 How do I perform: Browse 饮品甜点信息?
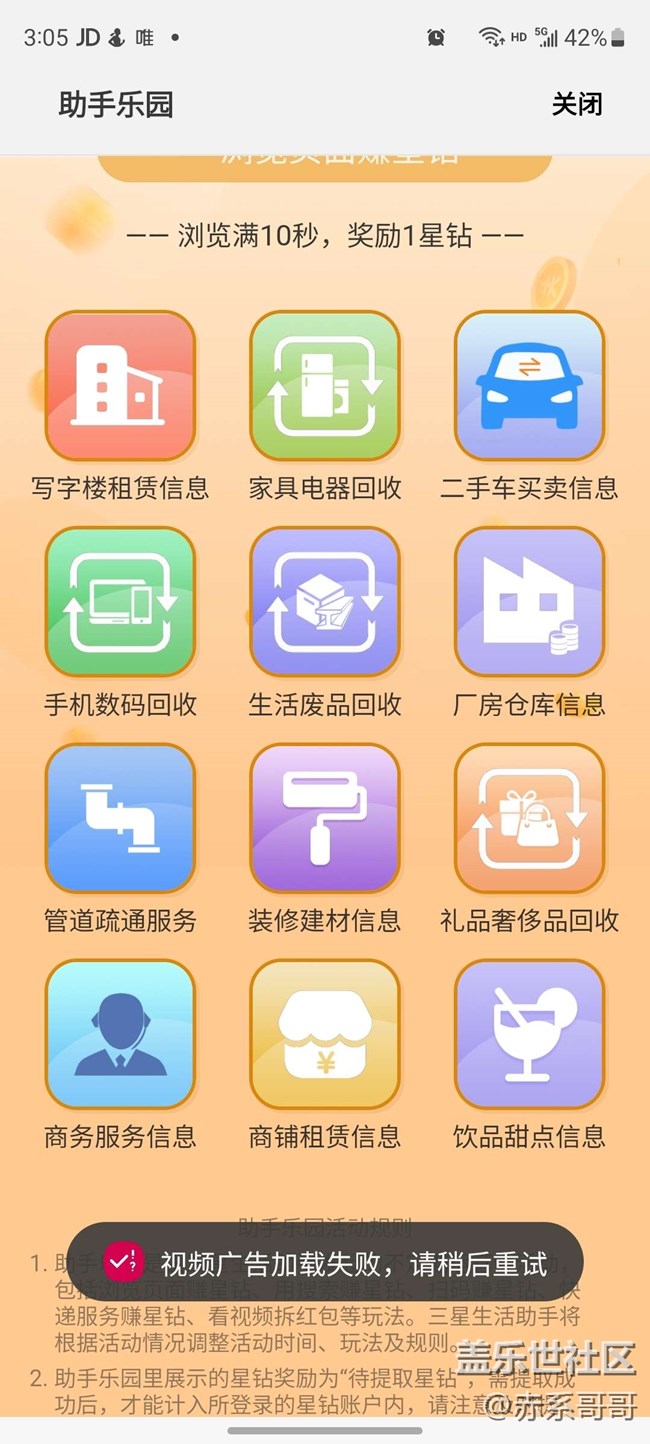coord(530,1034)
